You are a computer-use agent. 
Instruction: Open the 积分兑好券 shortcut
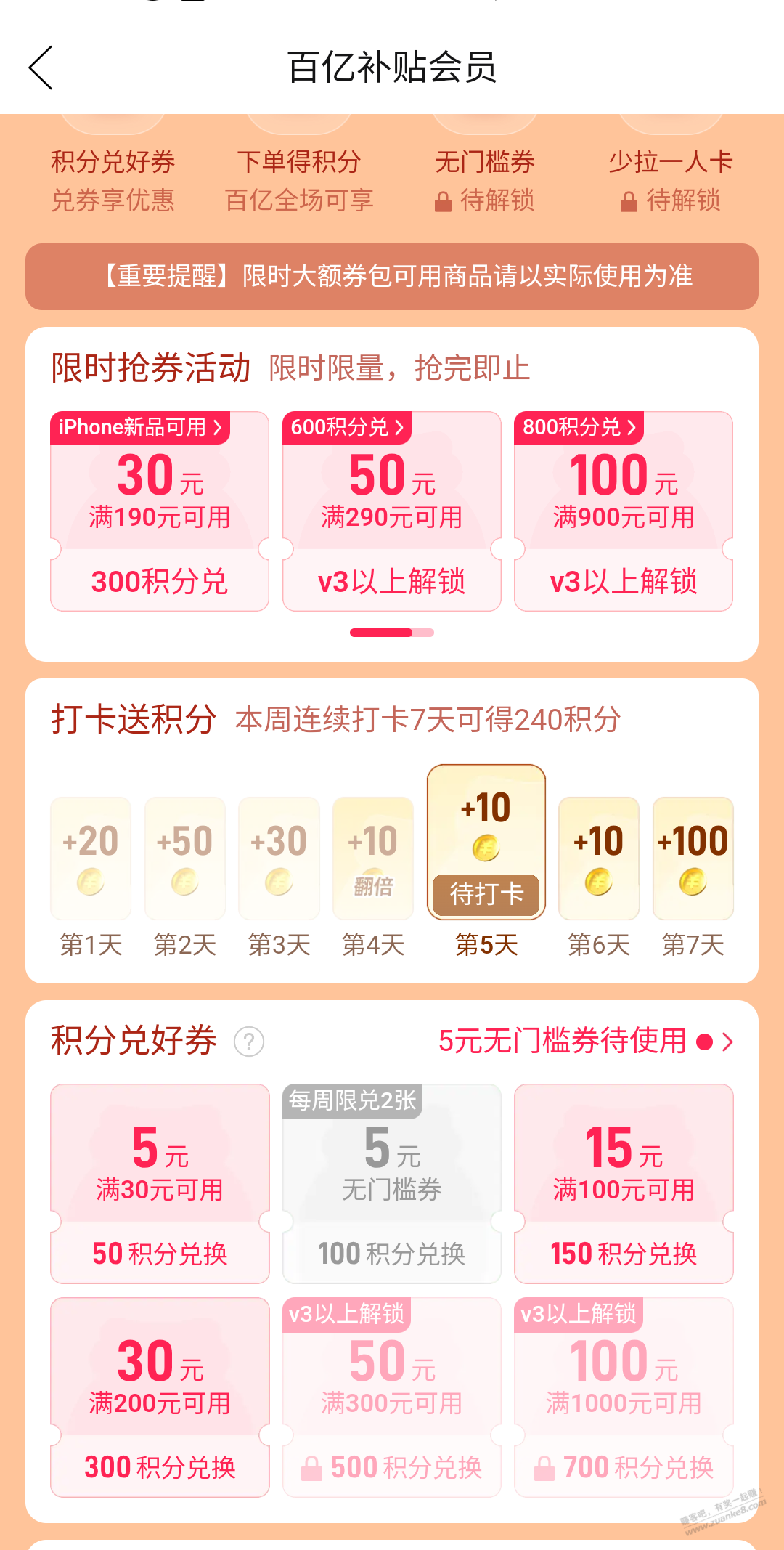click(x=113, y=179)
